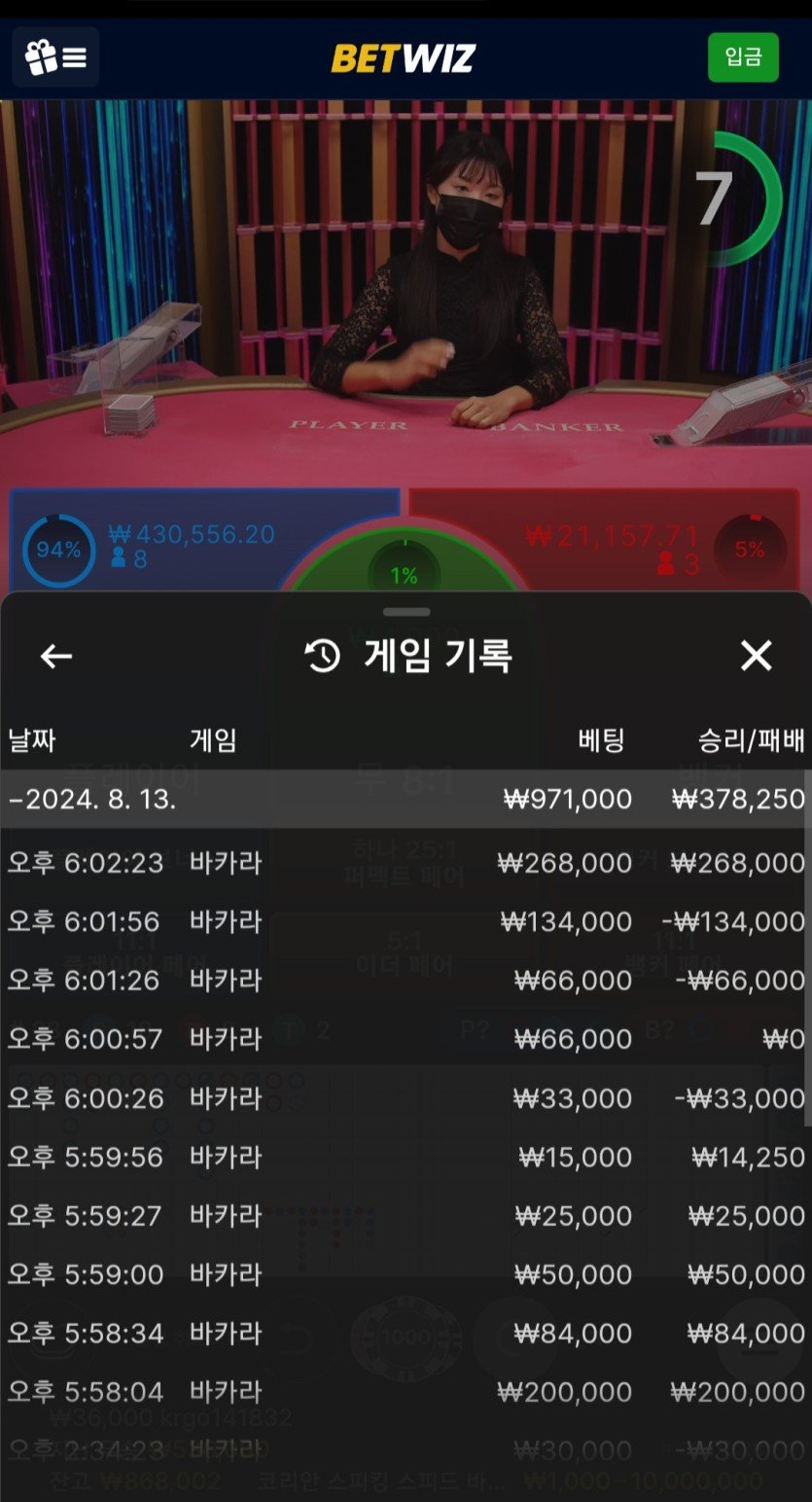Image resolution: width=812 pixels, height=1502 pixels.
Task: Open the 오후 5:59:27 바카라 record
Action: pyautogui.click(x=406, y=1216)
